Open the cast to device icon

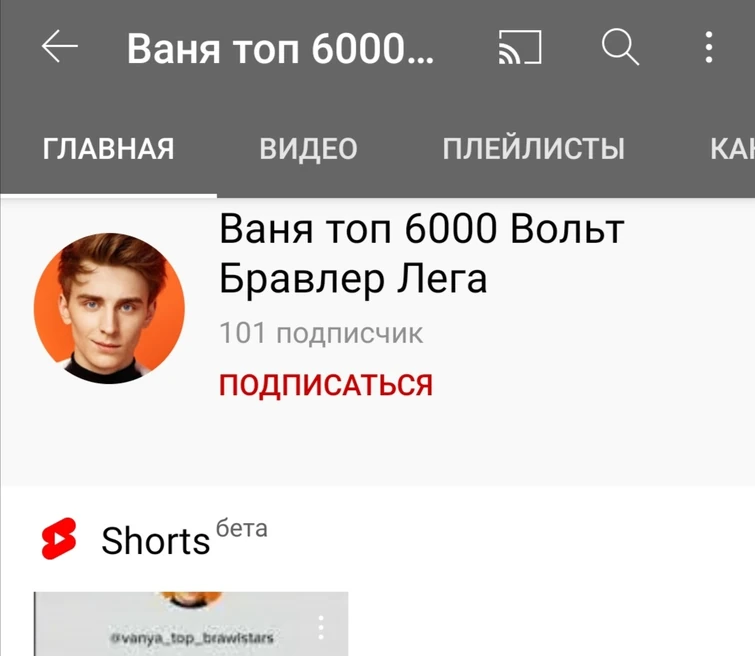pyautogui.click(x=519, y=47)
